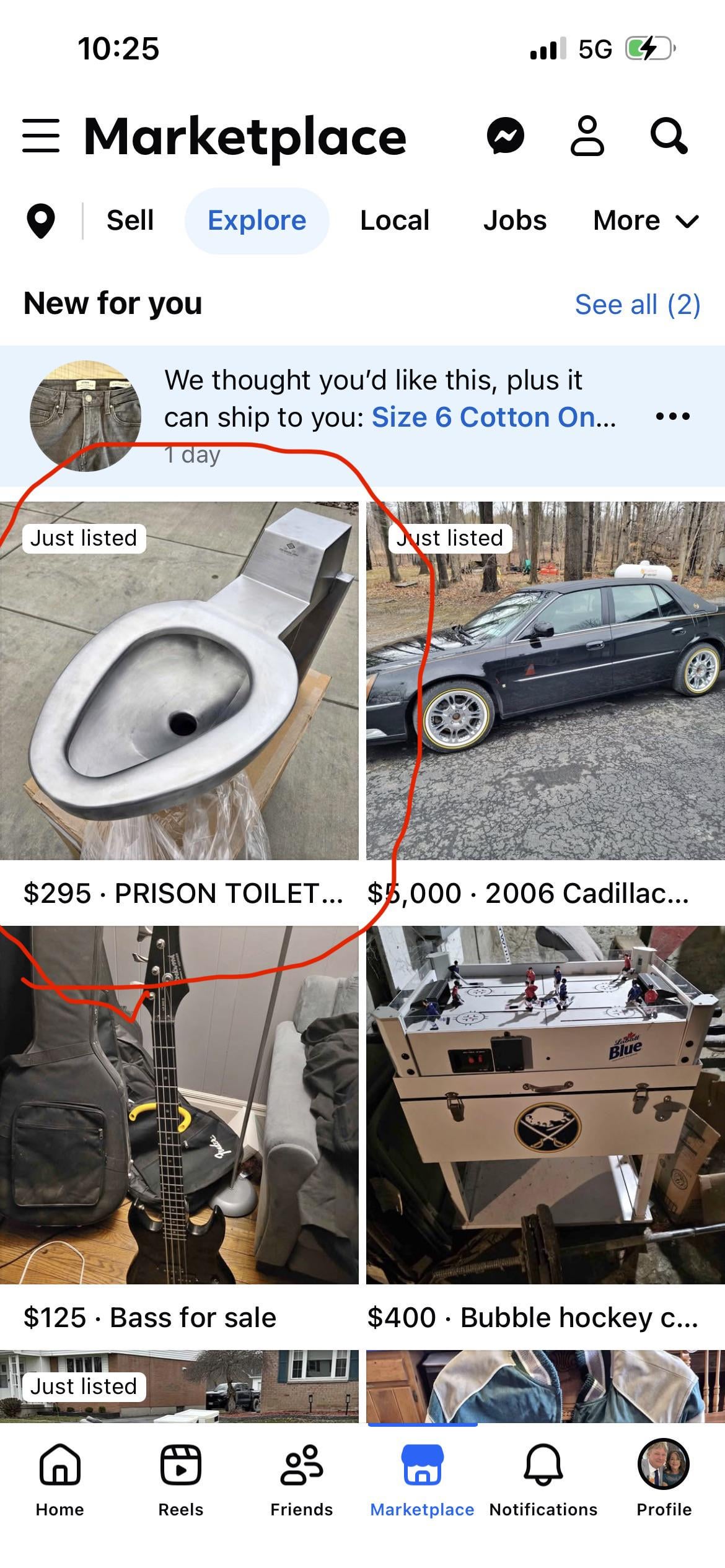Switch to the Jobs tab
Image resolution: width=725 pixels, height=1568 pixels.
pyautogui.click(x=514, y=221)
